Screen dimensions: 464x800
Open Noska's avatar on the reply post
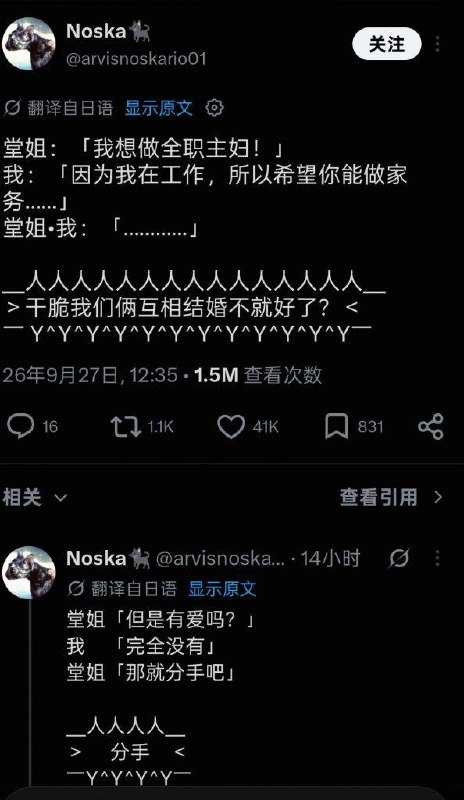(29, 572)
